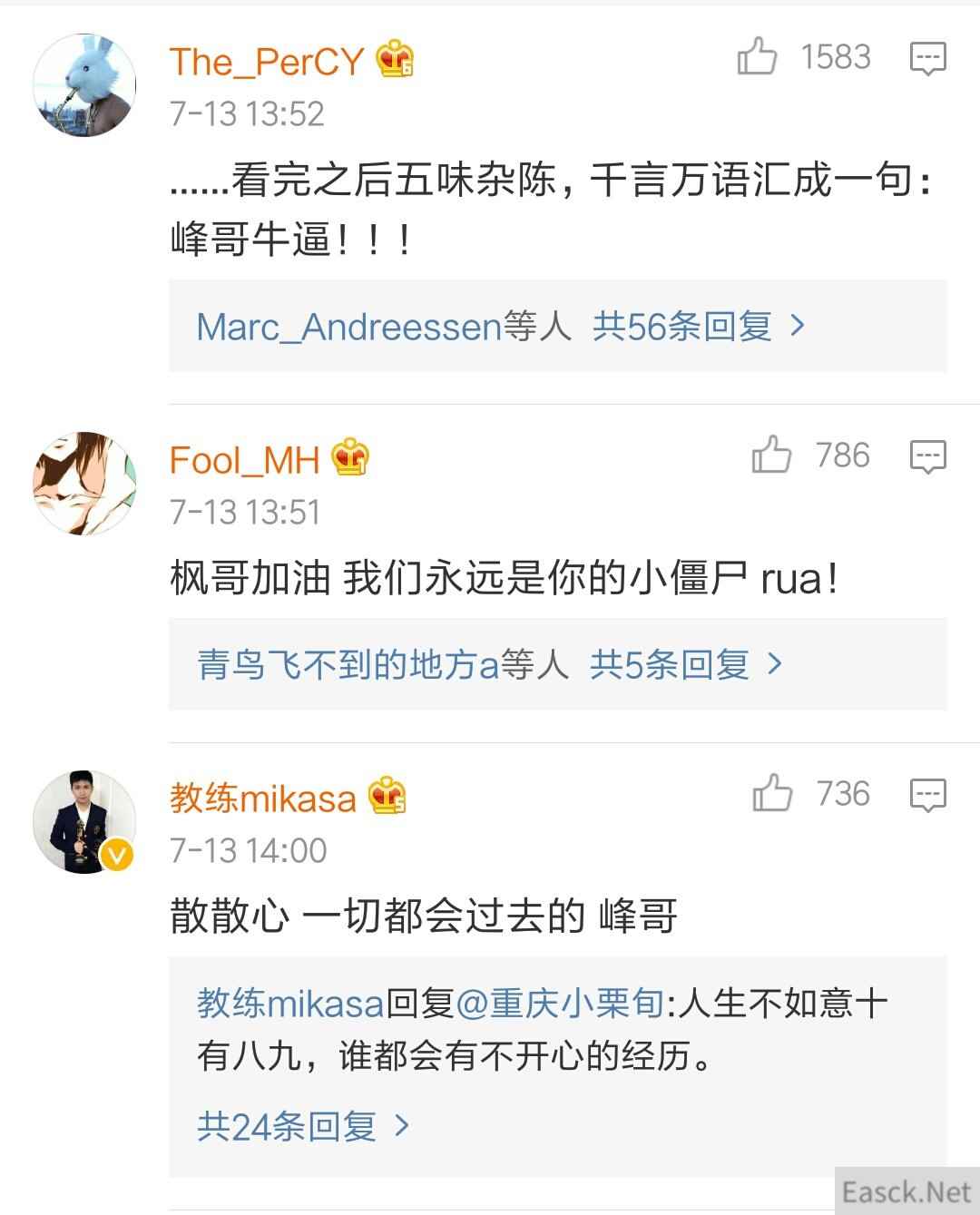Open Fool_MH's username profile
980x1215 pixels.
[x=245, y=460]
